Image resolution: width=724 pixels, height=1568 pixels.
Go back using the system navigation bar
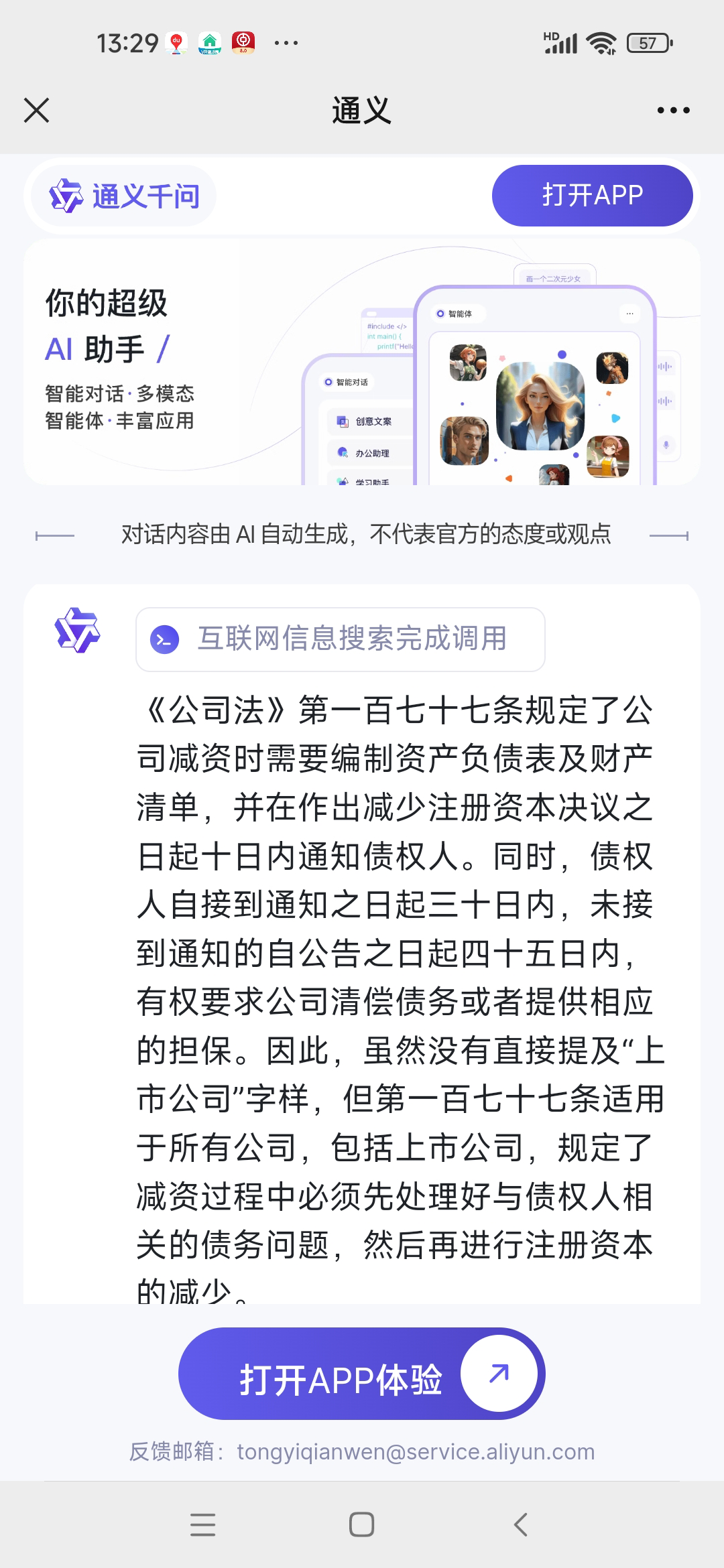pos(521,1524)
